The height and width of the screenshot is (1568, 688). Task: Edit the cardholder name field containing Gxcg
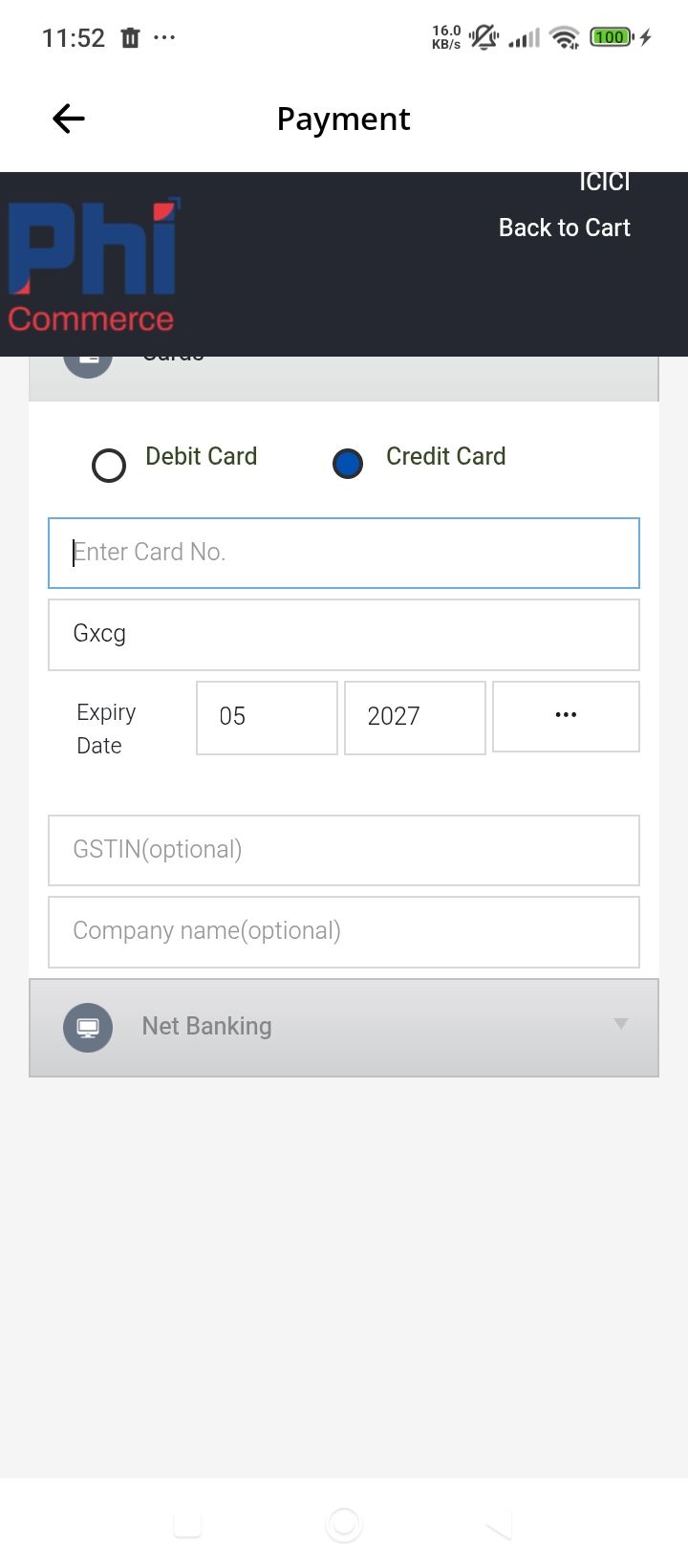tap(344, 634)
